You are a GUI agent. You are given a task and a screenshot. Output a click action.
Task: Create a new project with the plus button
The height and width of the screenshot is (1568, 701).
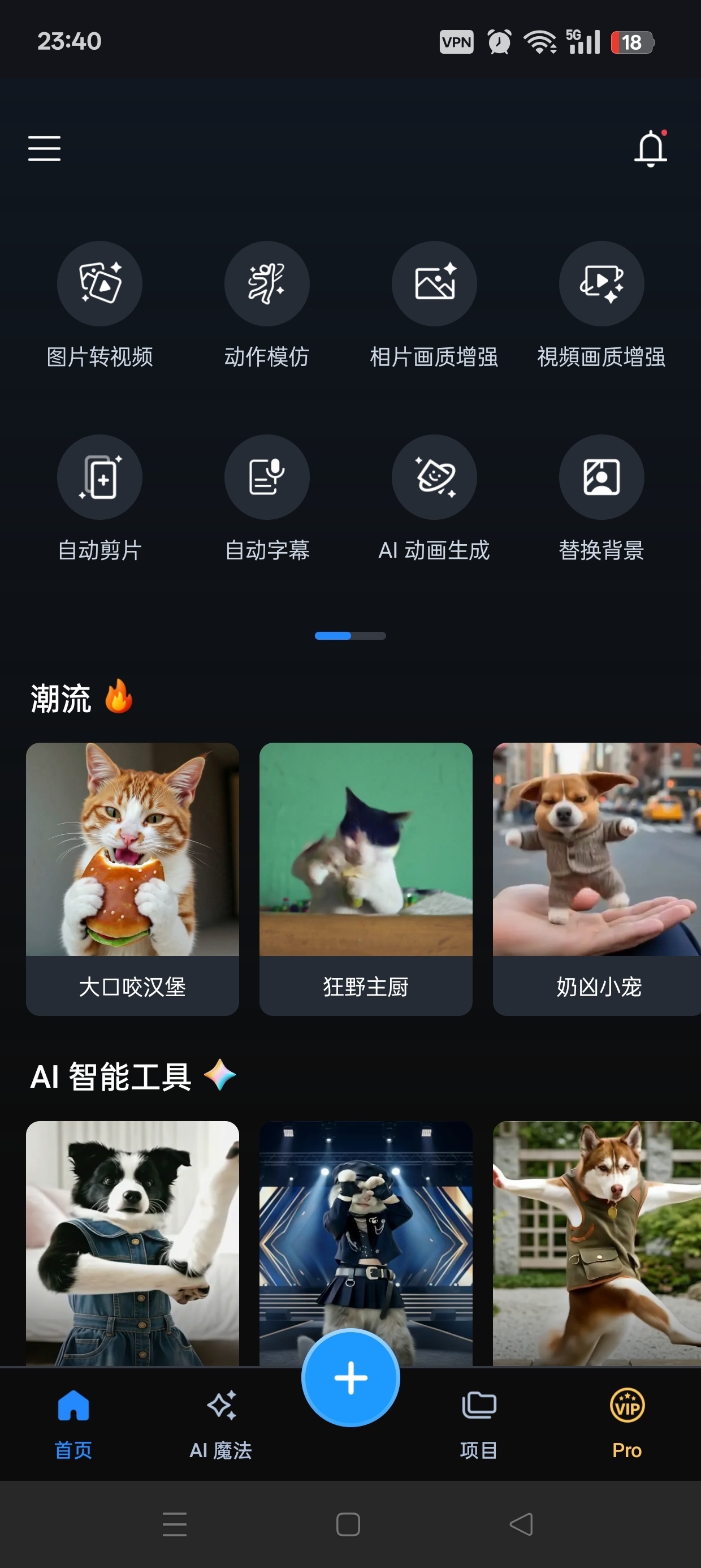point(350,1377)
